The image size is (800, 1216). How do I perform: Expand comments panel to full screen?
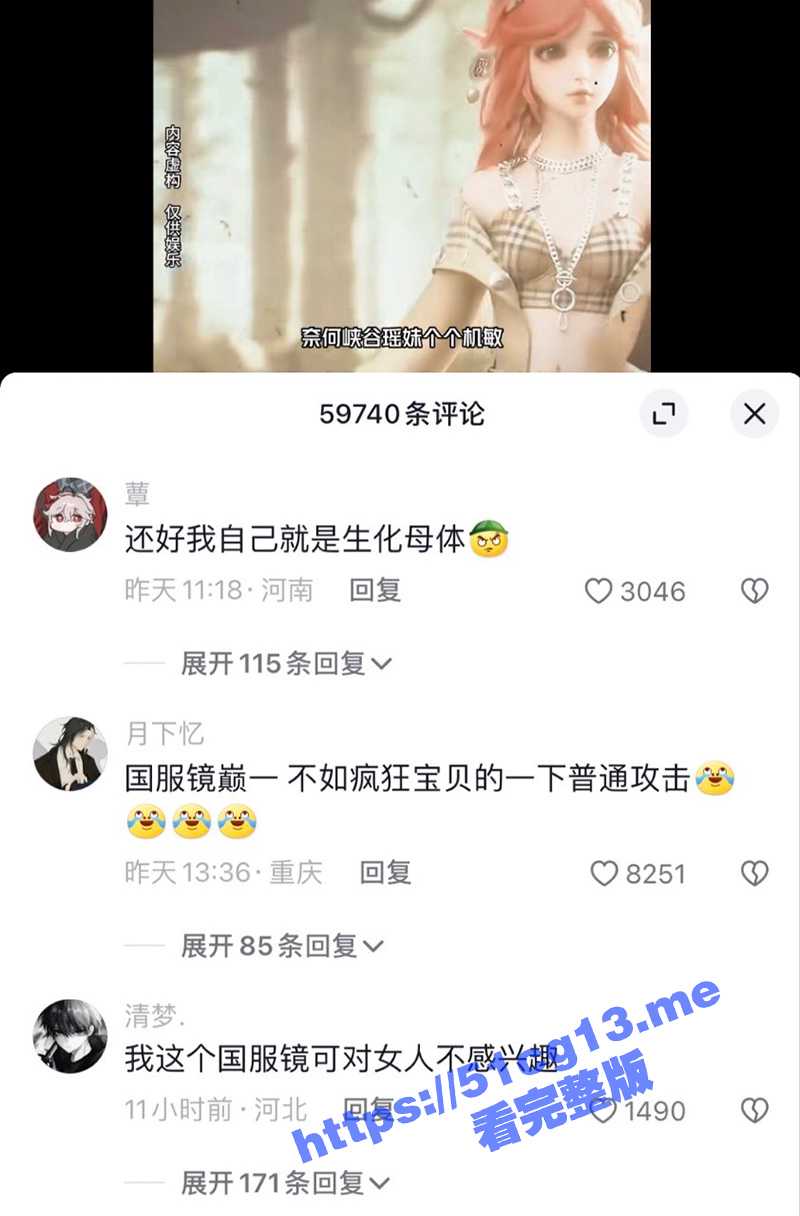point(664,413)
